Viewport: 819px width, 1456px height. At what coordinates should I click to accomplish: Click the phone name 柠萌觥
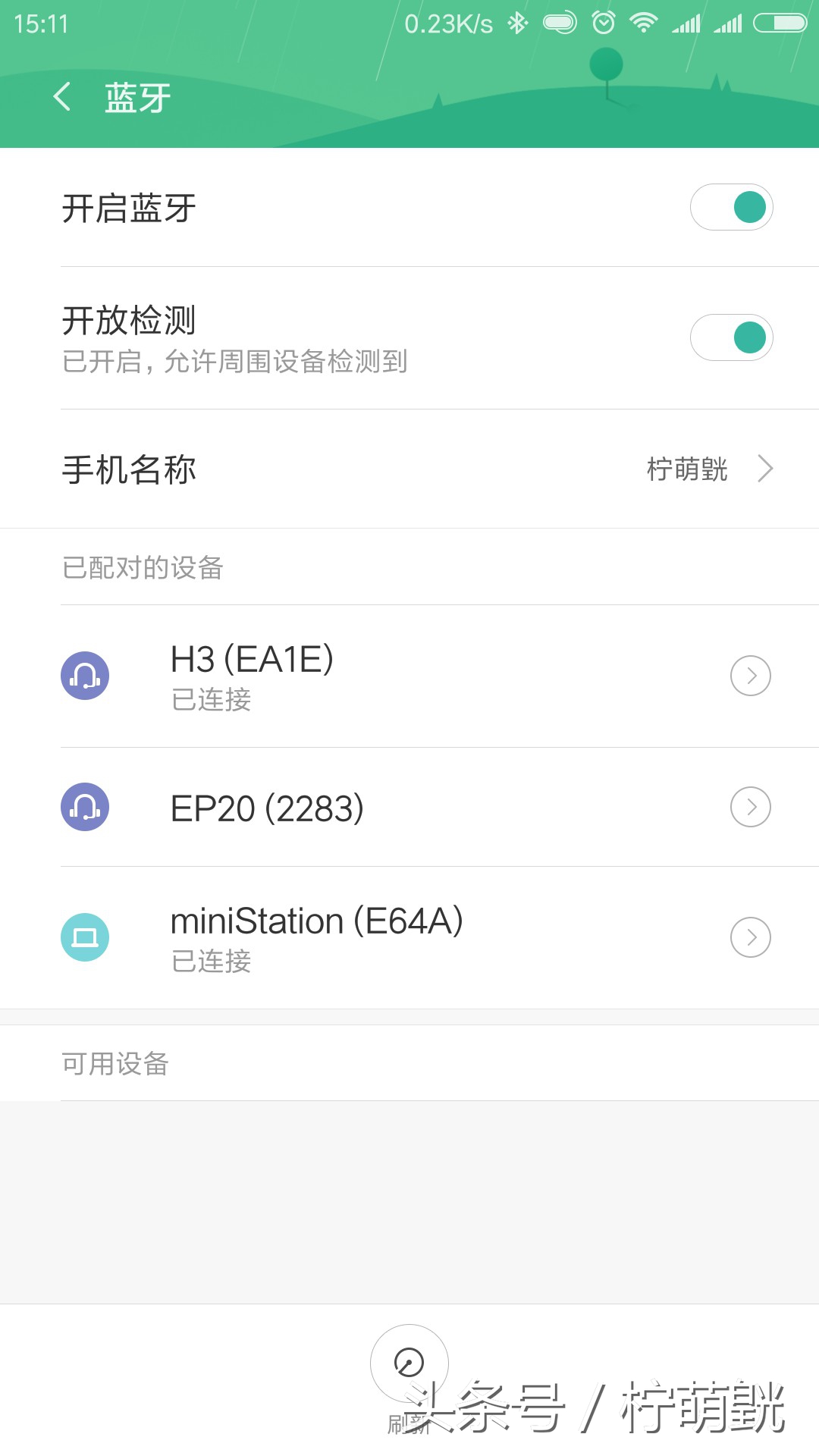point(689,469)
